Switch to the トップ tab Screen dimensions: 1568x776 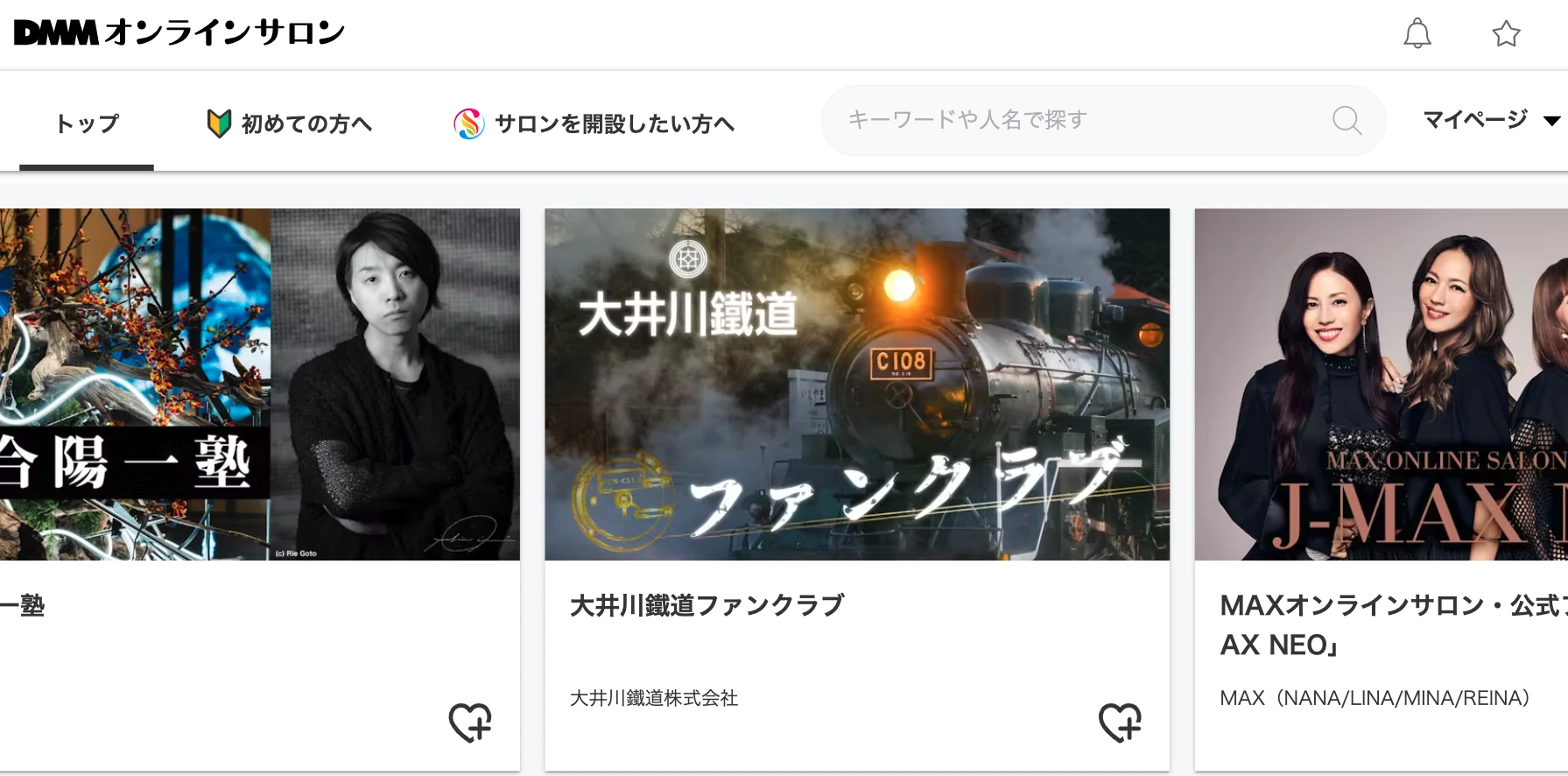87,123
